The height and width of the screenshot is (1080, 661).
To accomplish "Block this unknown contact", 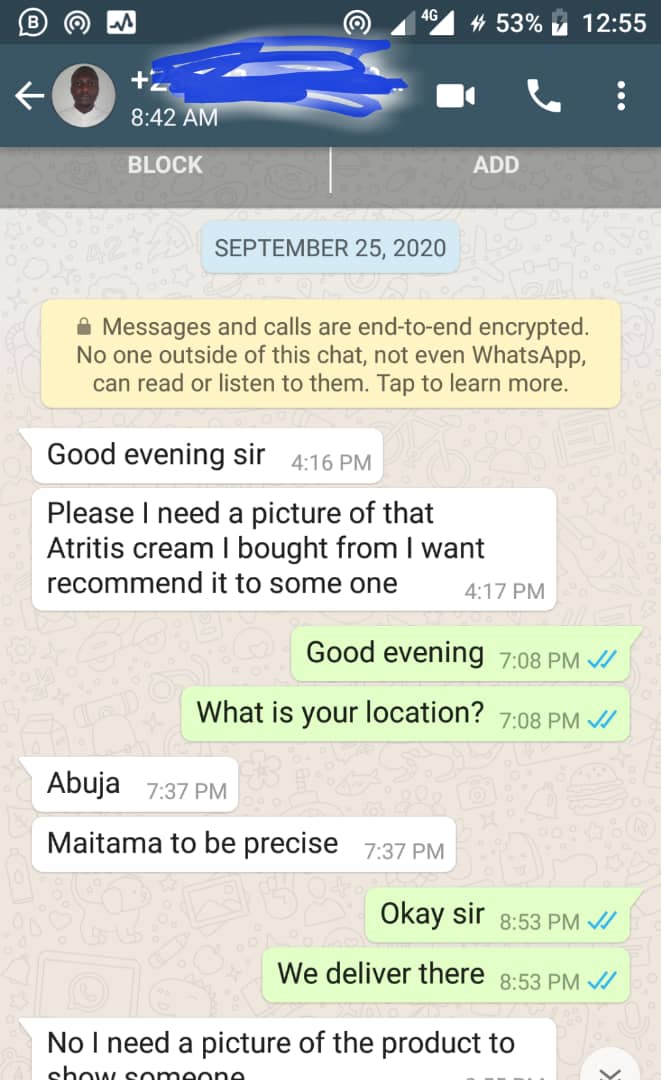I will (165, 165).
